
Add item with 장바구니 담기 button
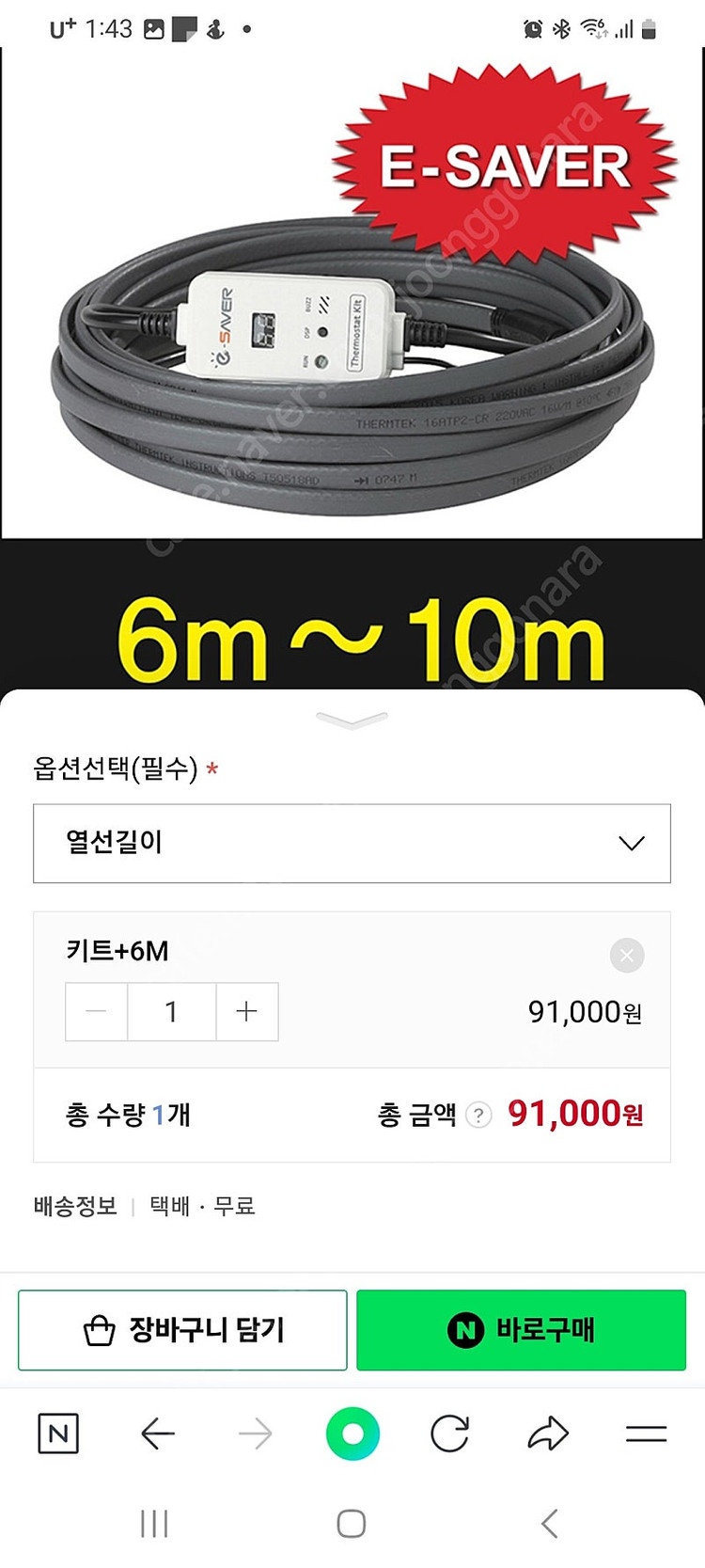(x=182, y=1330)
